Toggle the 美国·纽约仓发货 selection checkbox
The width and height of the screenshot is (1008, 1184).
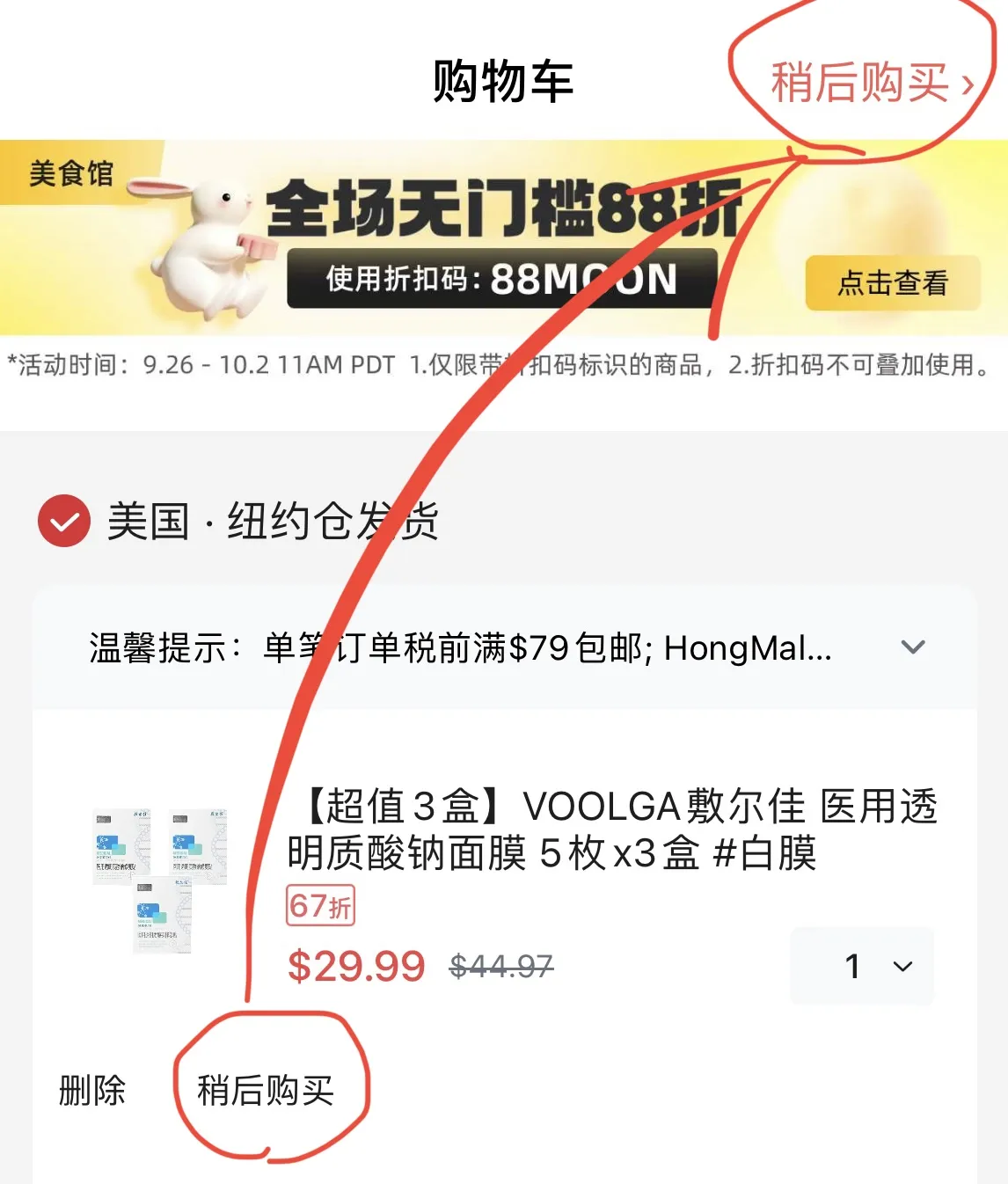(64, 521)
